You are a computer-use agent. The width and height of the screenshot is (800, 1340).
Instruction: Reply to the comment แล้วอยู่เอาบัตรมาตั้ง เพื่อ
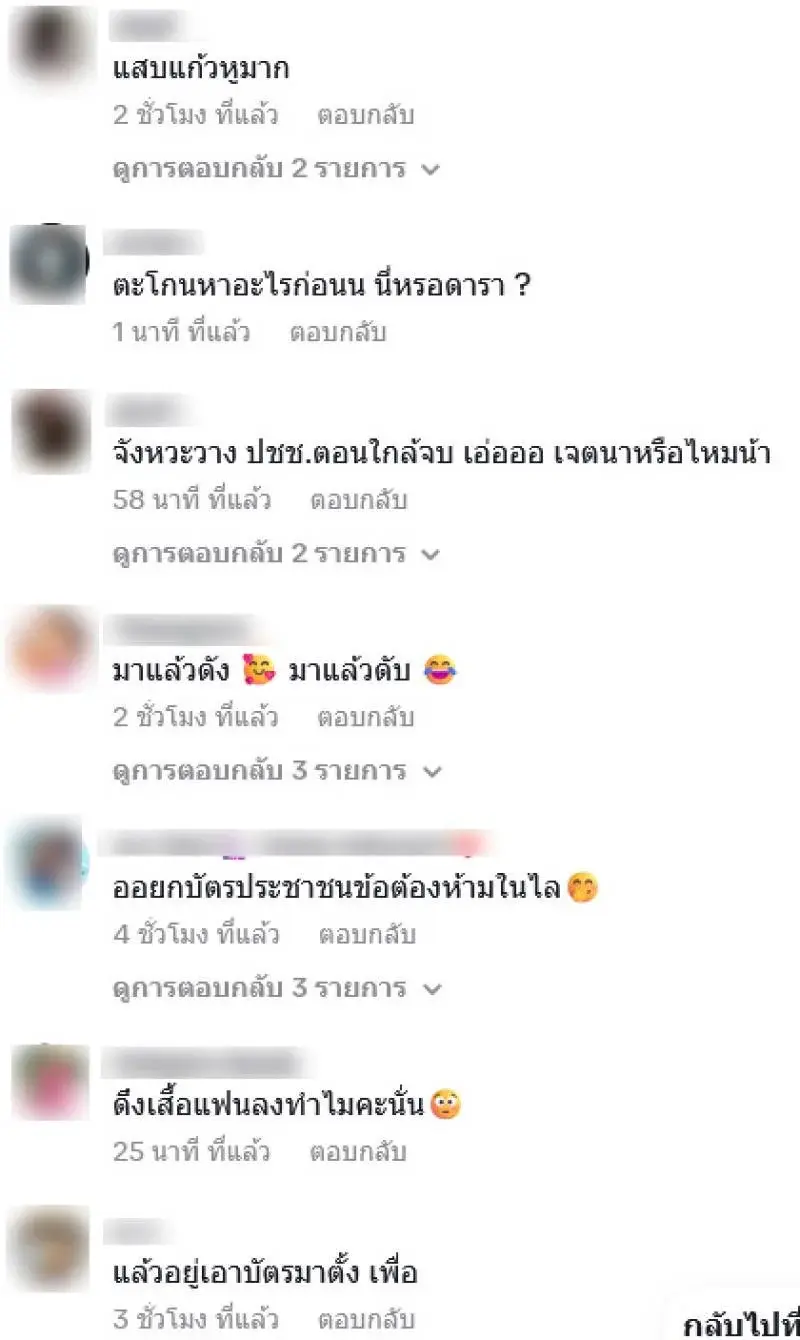click(x=365, y=1319)
